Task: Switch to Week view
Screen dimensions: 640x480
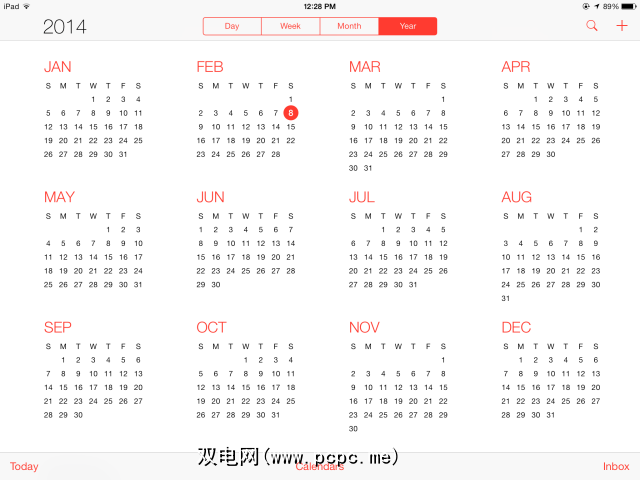Action: click(290, 26)
